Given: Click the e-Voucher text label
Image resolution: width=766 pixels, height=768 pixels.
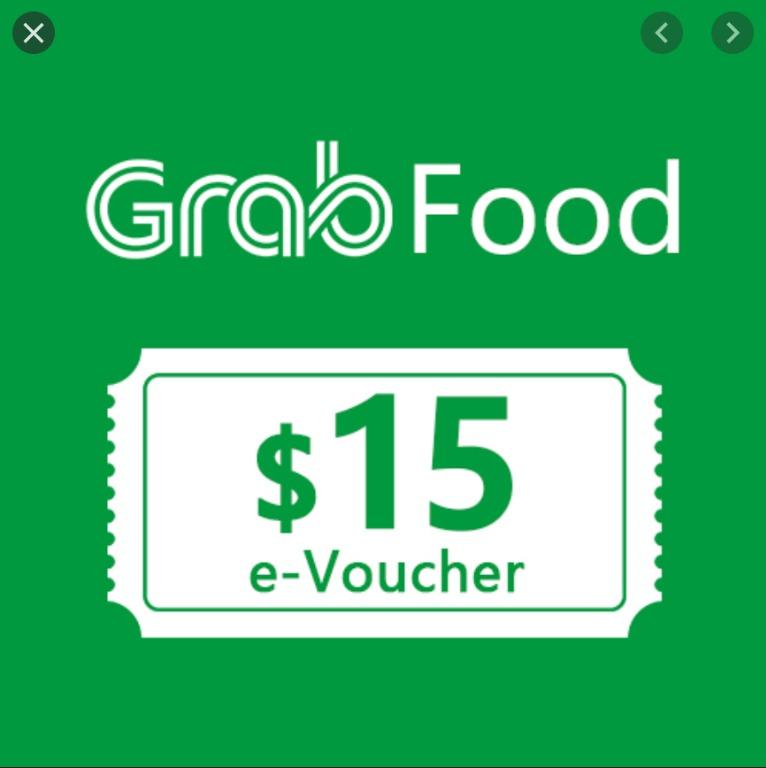Looking at the screenshot, I should point(385,571).
